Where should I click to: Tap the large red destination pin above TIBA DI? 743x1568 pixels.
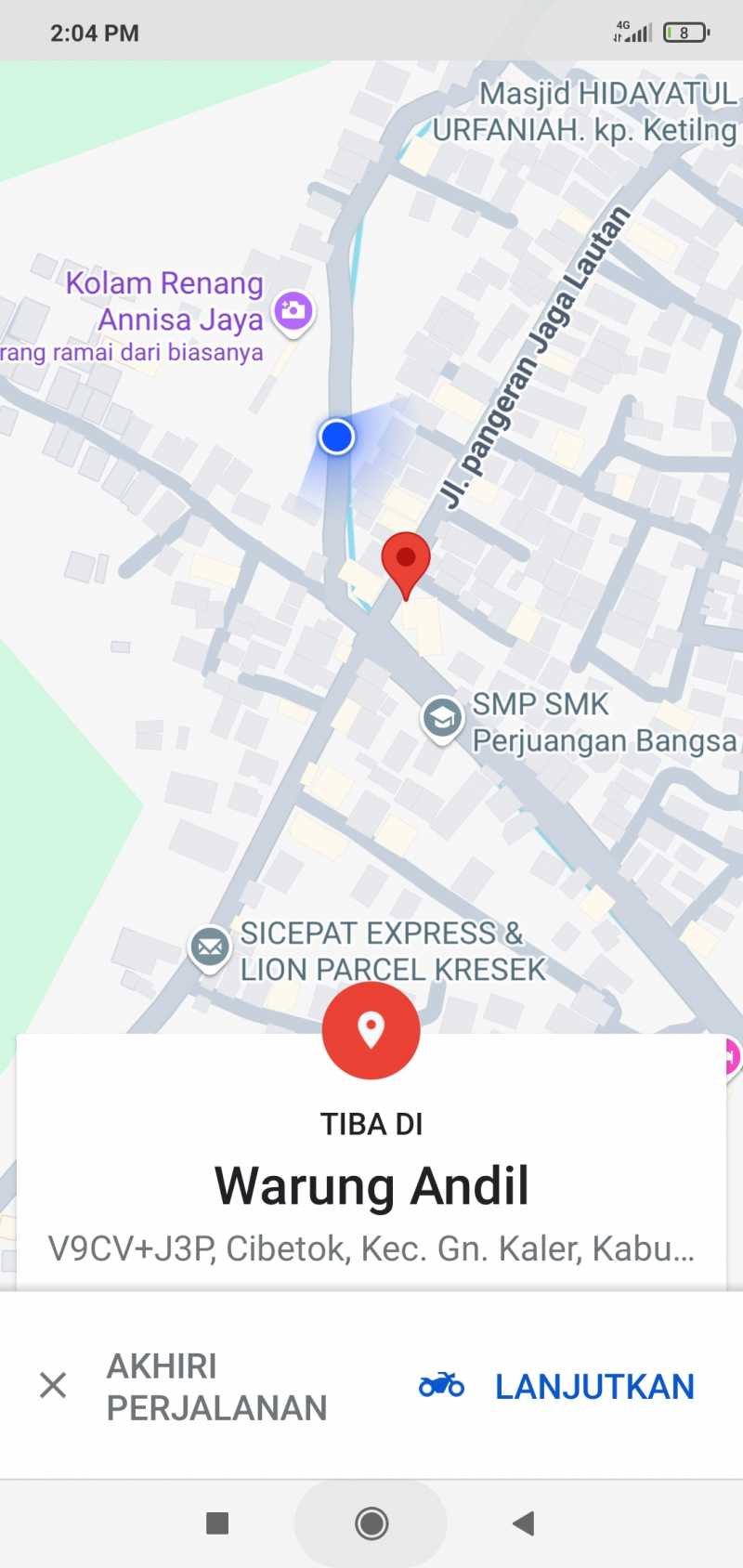[371, 1029]
